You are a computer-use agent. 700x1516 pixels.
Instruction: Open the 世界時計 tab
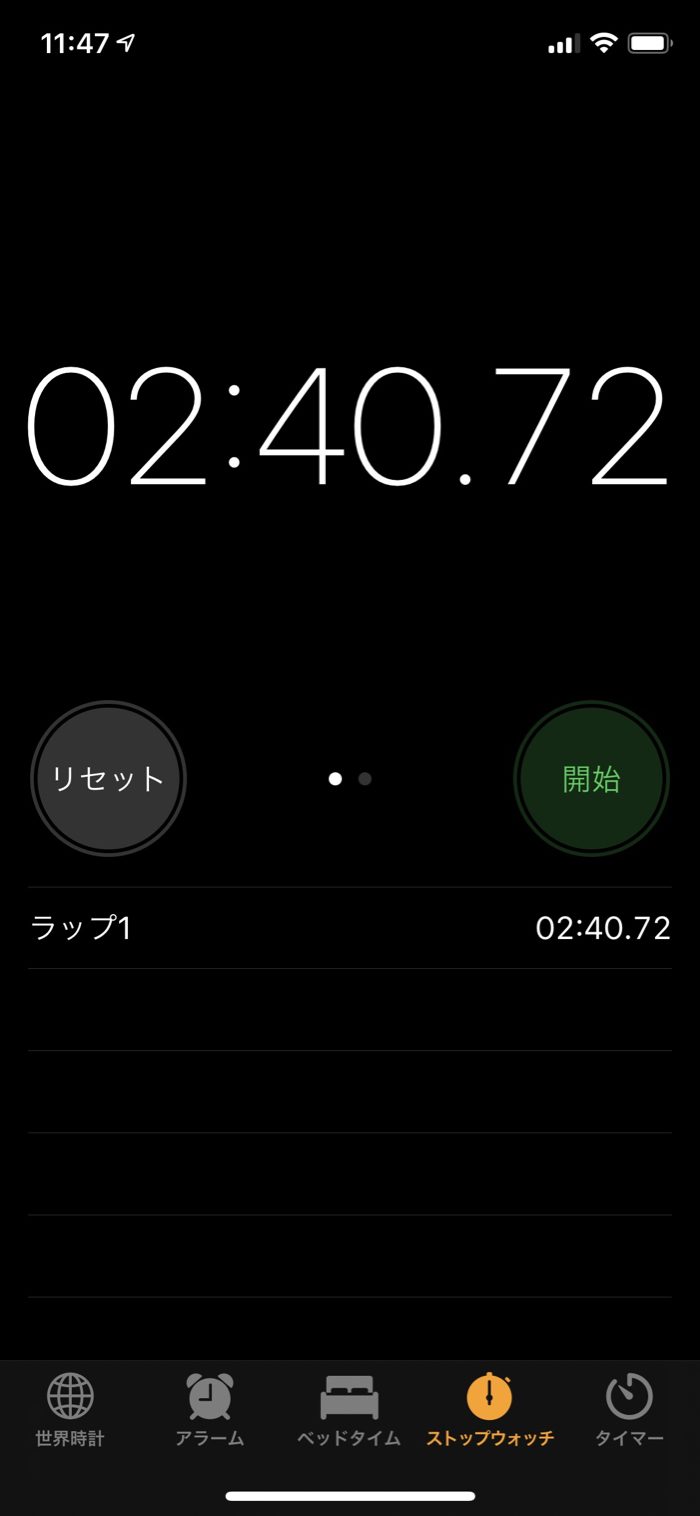click(70, 1410)
